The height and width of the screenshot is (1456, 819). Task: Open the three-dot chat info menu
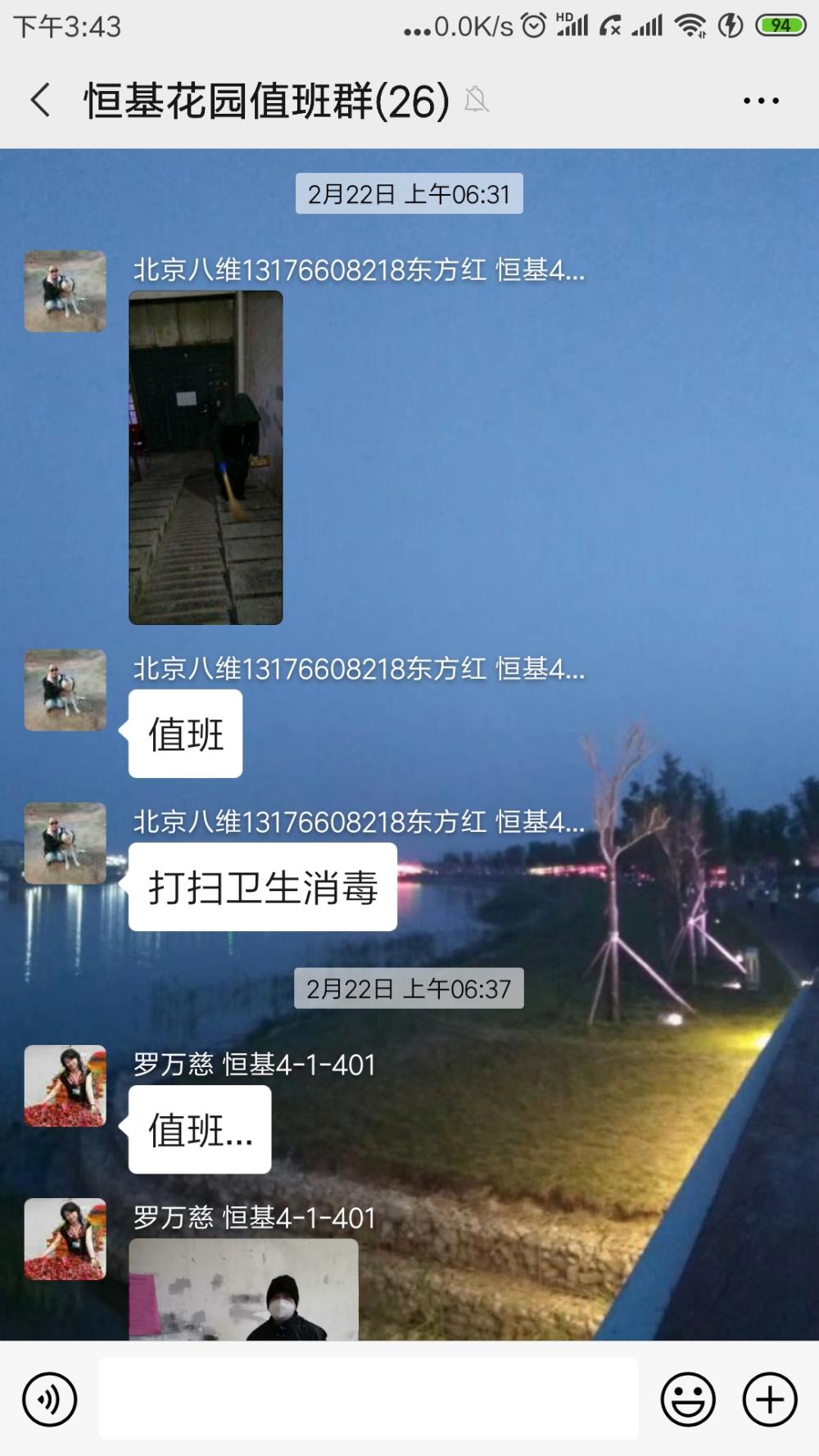click(x=761, y=101)
